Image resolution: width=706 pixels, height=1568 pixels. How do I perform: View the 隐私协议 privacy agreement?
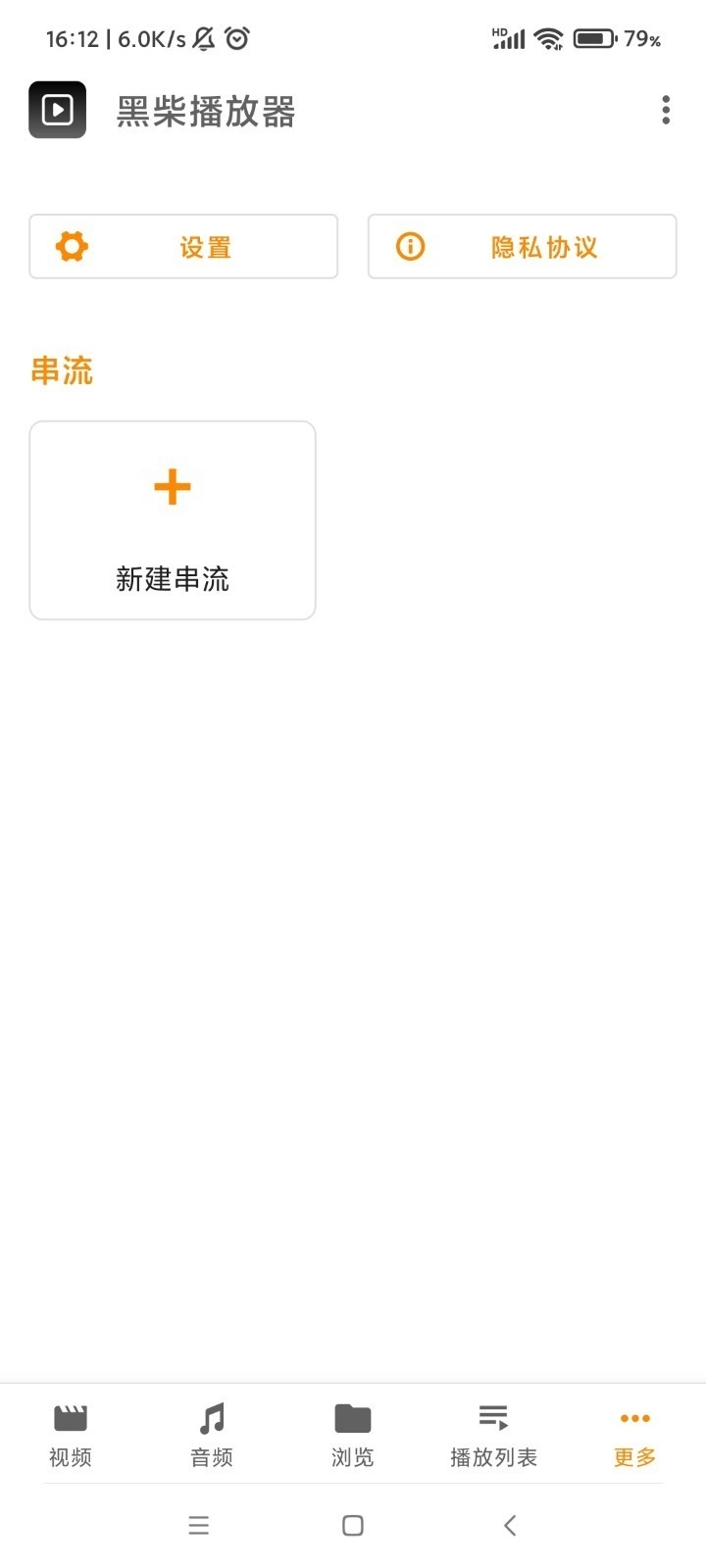click(x=522, y=246)
